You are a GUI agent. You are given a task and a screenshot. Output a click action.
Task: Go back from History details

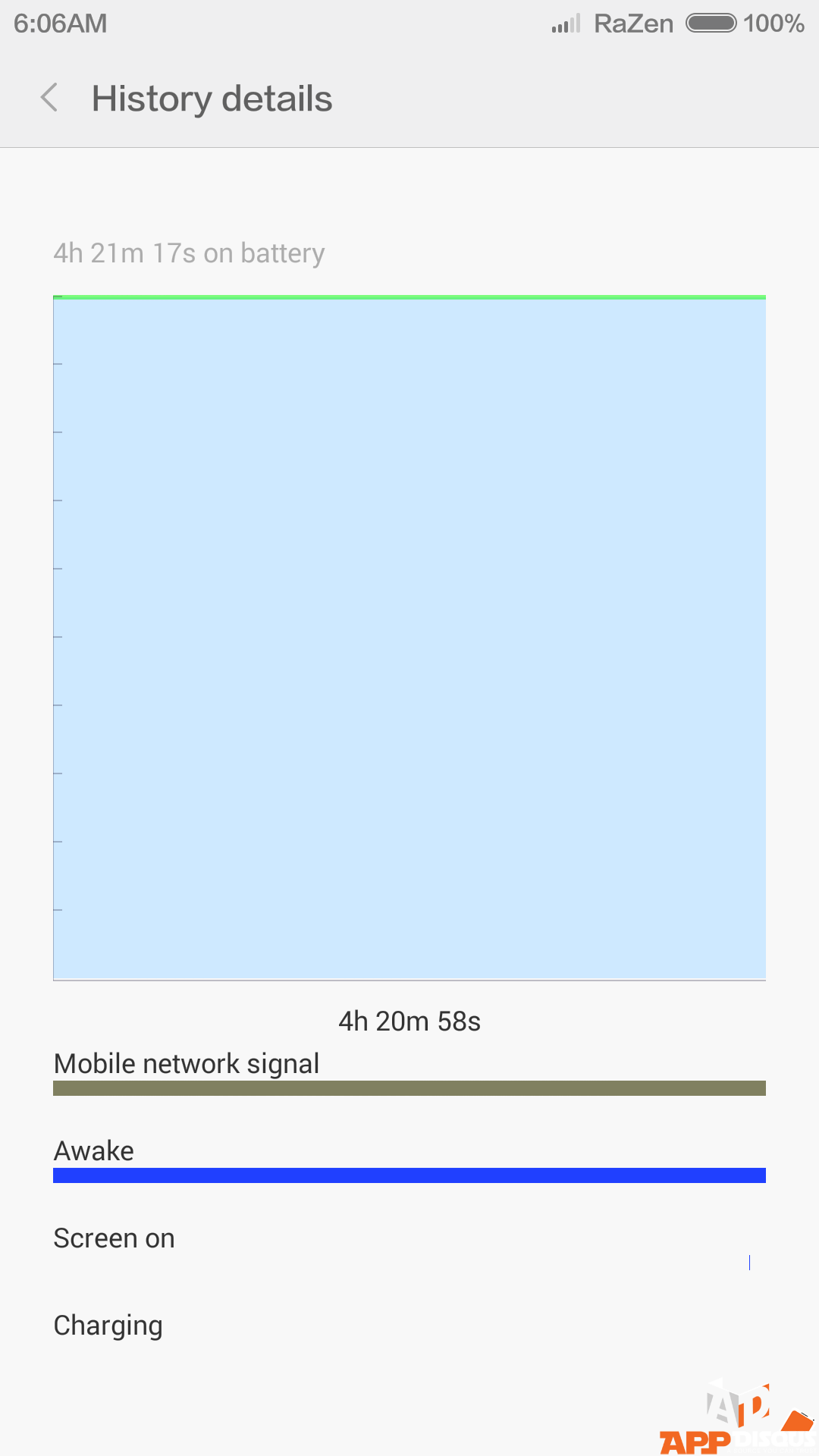pyautogui.click(x=49, y=98)
